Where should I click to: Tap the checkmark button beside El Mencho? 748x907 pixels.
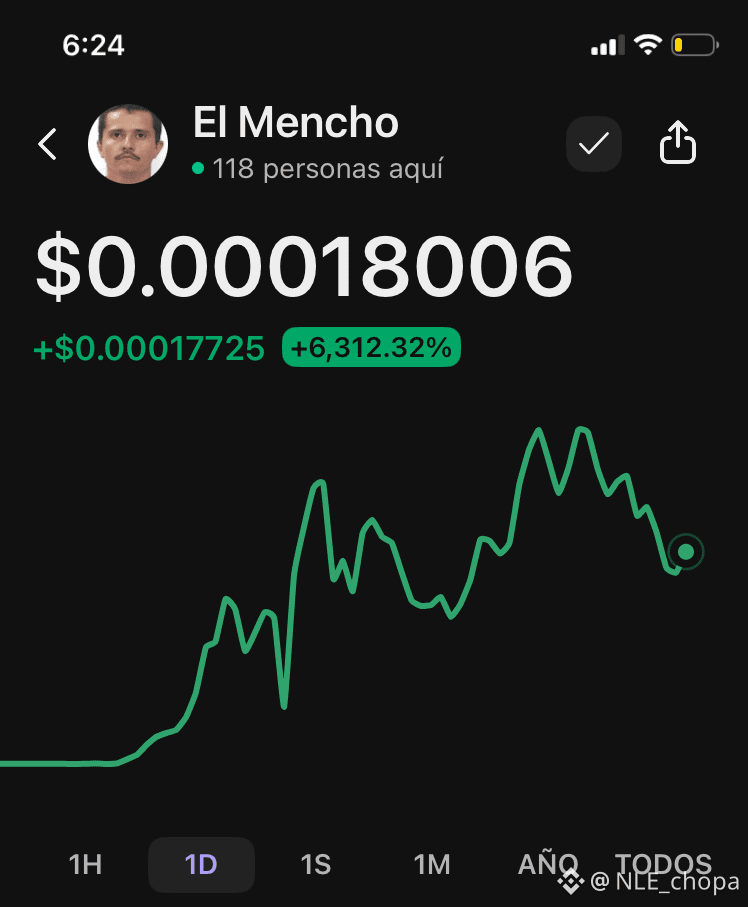pos(594,143)
